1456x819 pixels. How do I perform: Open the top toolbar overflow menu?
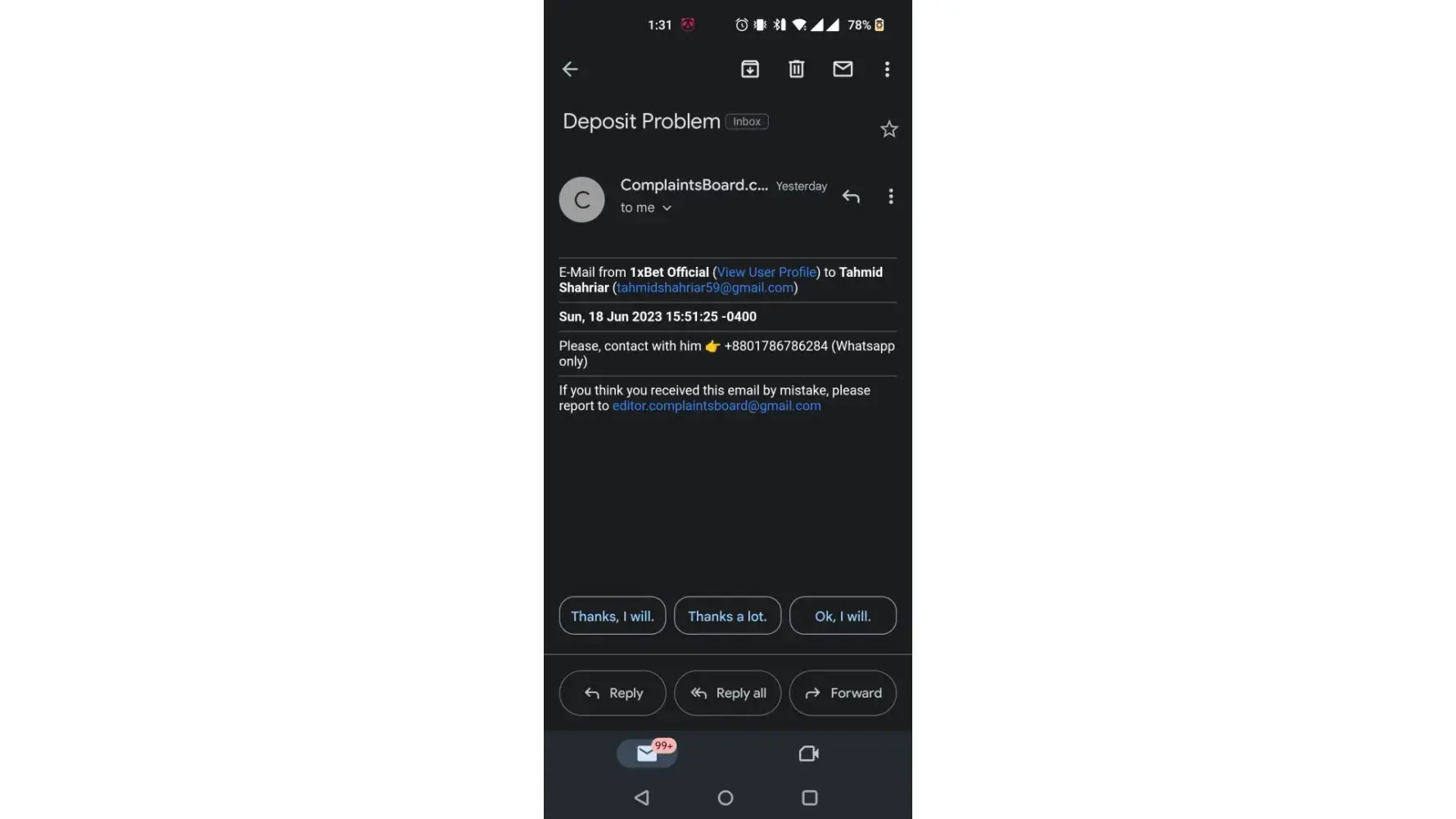[x=887, y=70]
